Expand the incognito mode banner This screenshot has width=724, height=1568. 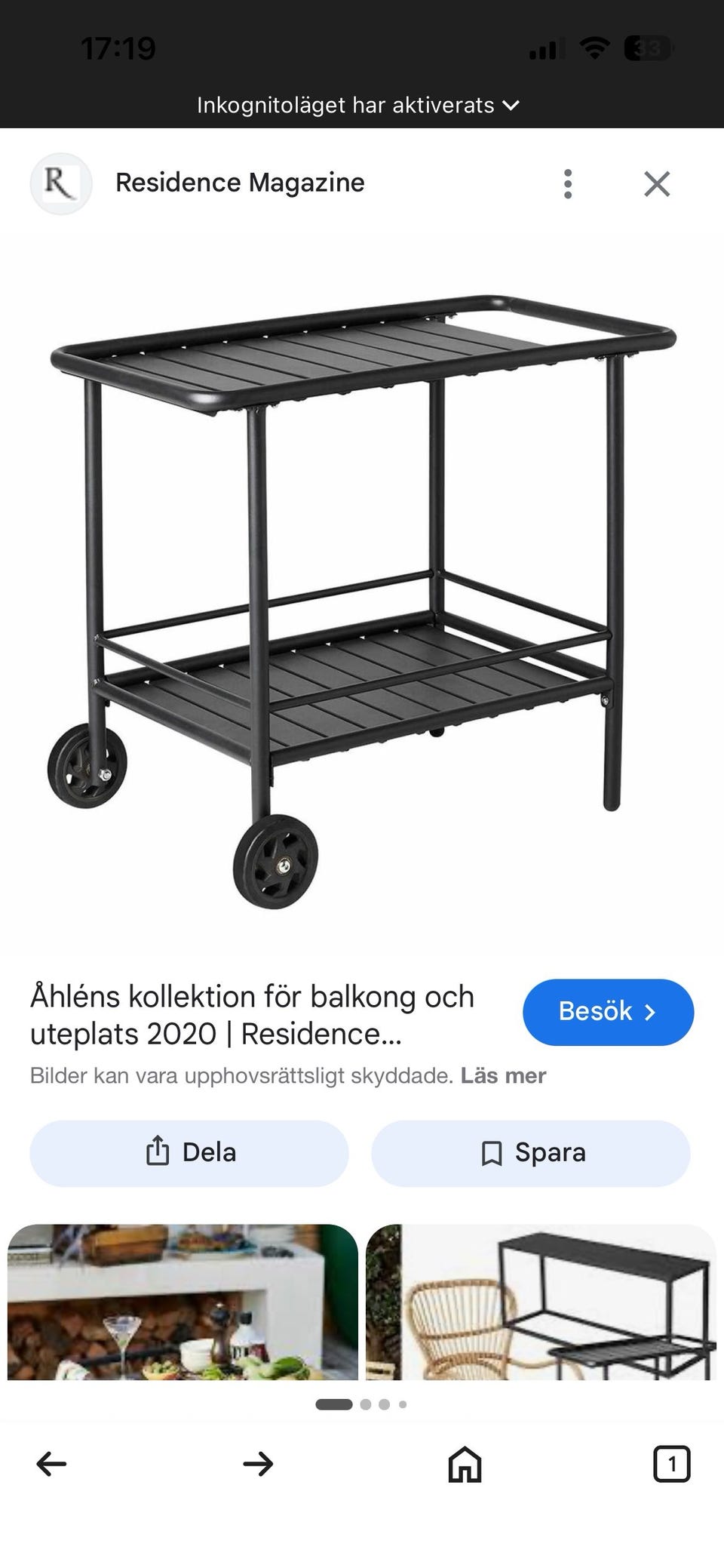[354, 105]
